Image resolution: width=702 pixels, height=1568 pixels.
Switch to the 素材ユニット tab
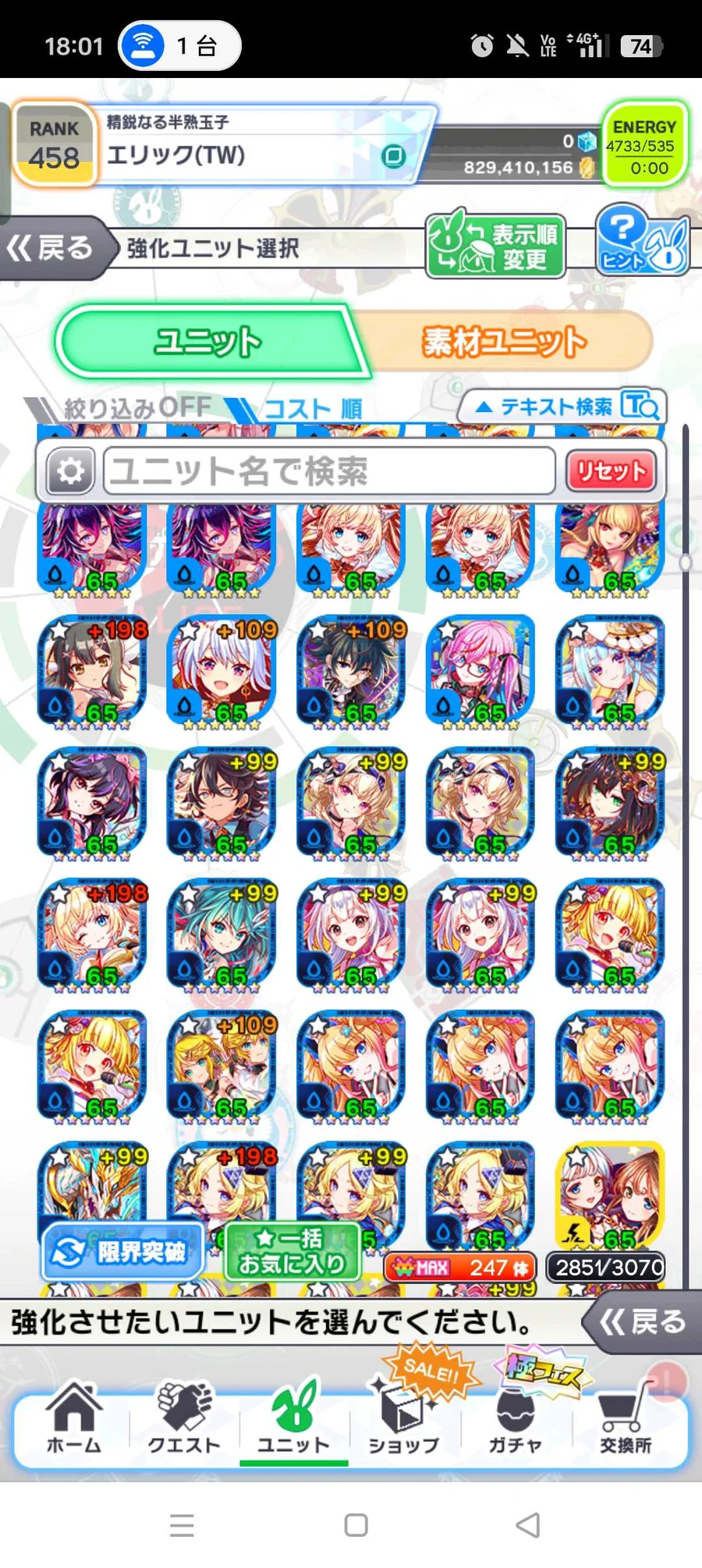pos(504,342)
